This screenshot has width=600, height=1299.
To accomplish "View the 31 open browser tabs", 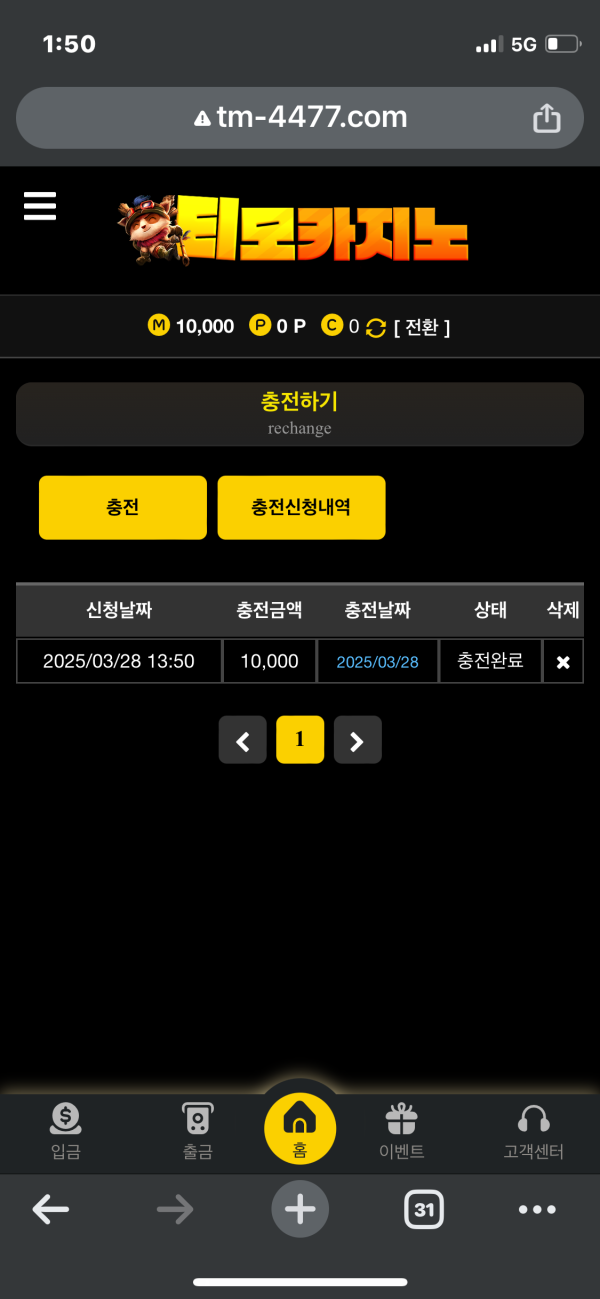I will tap(424, 1210).
